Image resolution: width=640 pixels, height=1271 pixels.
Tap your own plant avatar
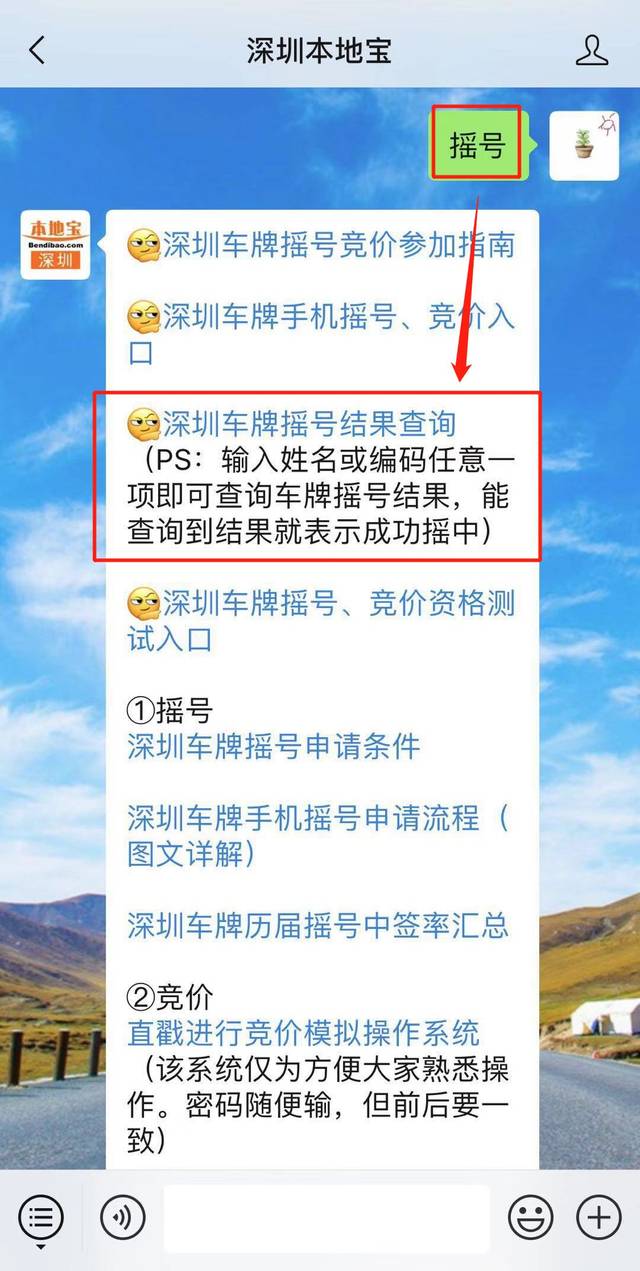584,145
